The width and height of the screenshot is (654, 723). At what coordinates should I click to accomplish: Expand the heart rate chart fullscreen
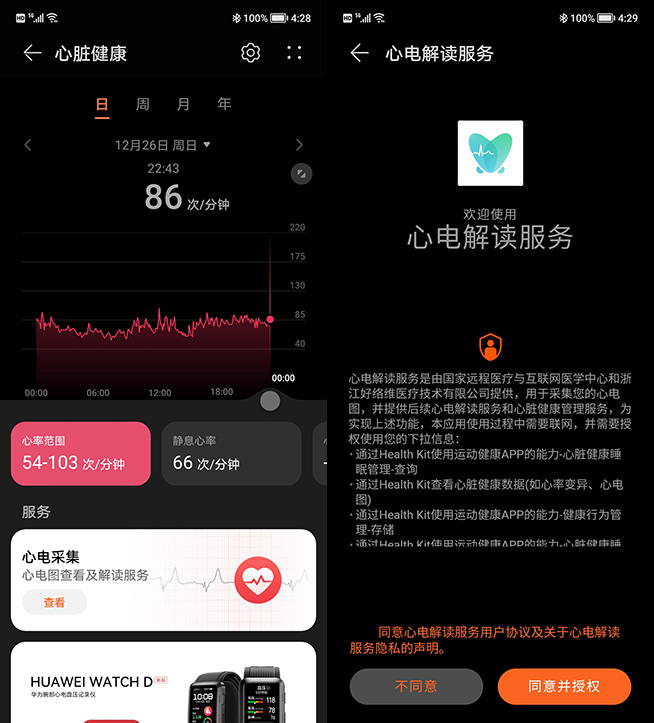[x=301, y=174]
